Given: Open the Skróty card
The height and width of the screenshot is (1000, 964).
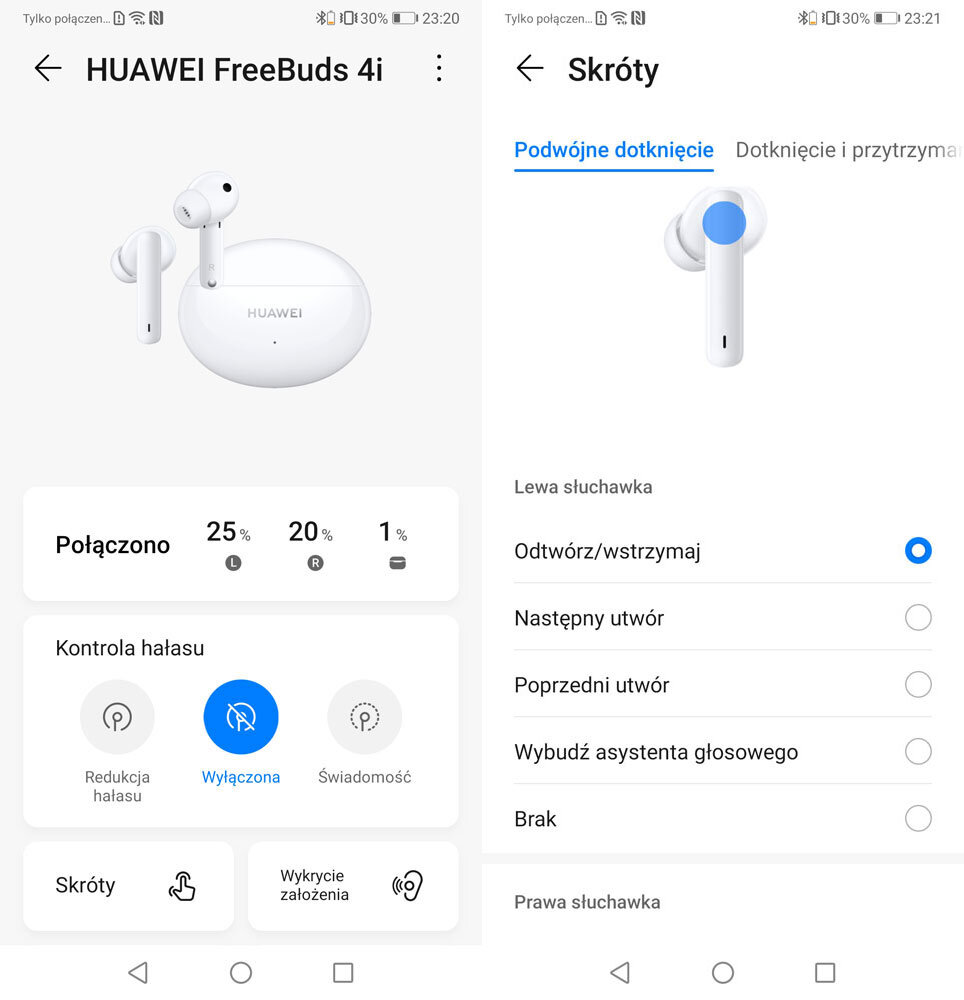Looking at the screenshot, I should 128,885.
